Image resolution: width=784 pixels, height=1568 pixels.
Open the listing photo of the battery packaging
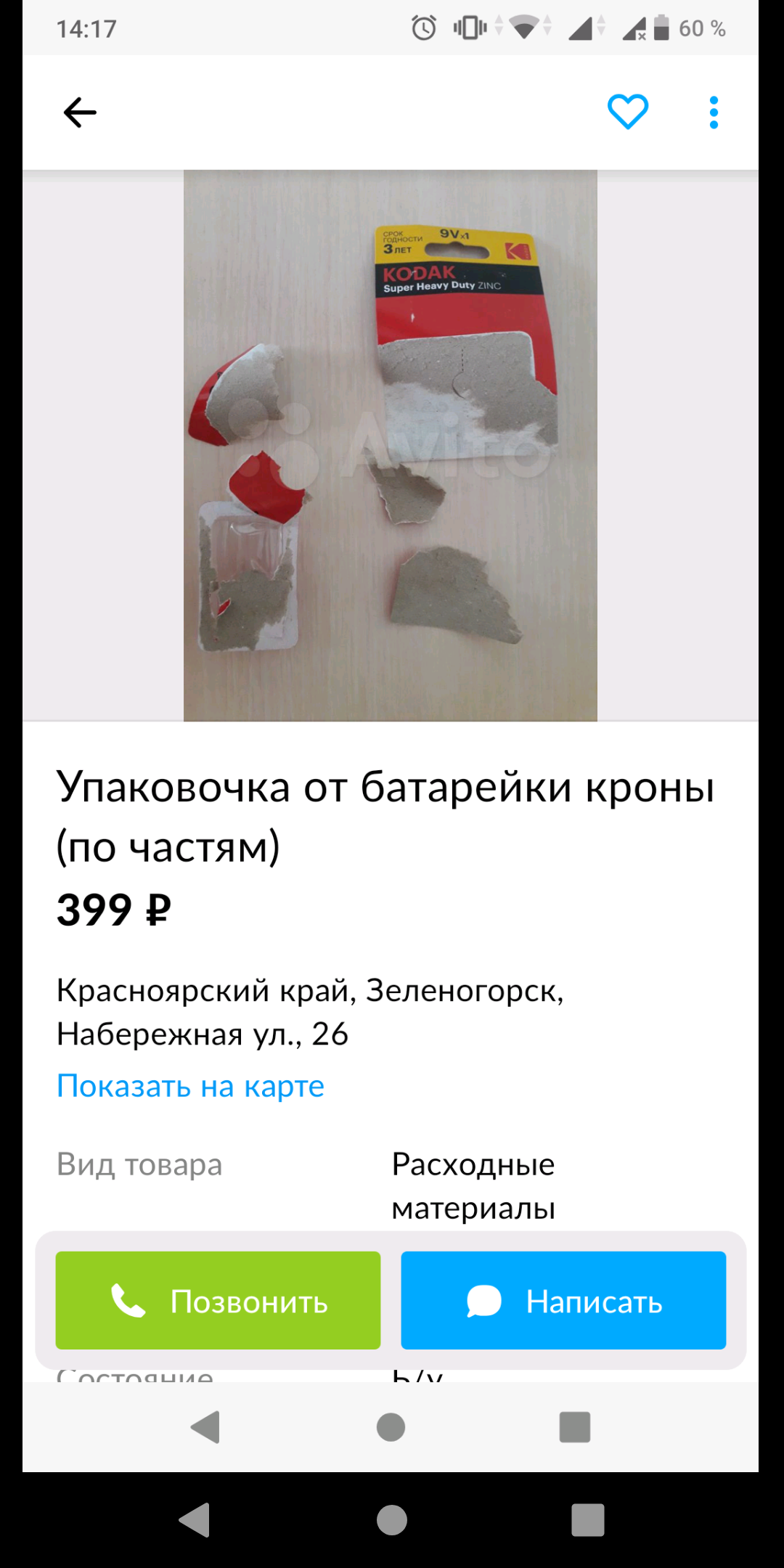391,445
